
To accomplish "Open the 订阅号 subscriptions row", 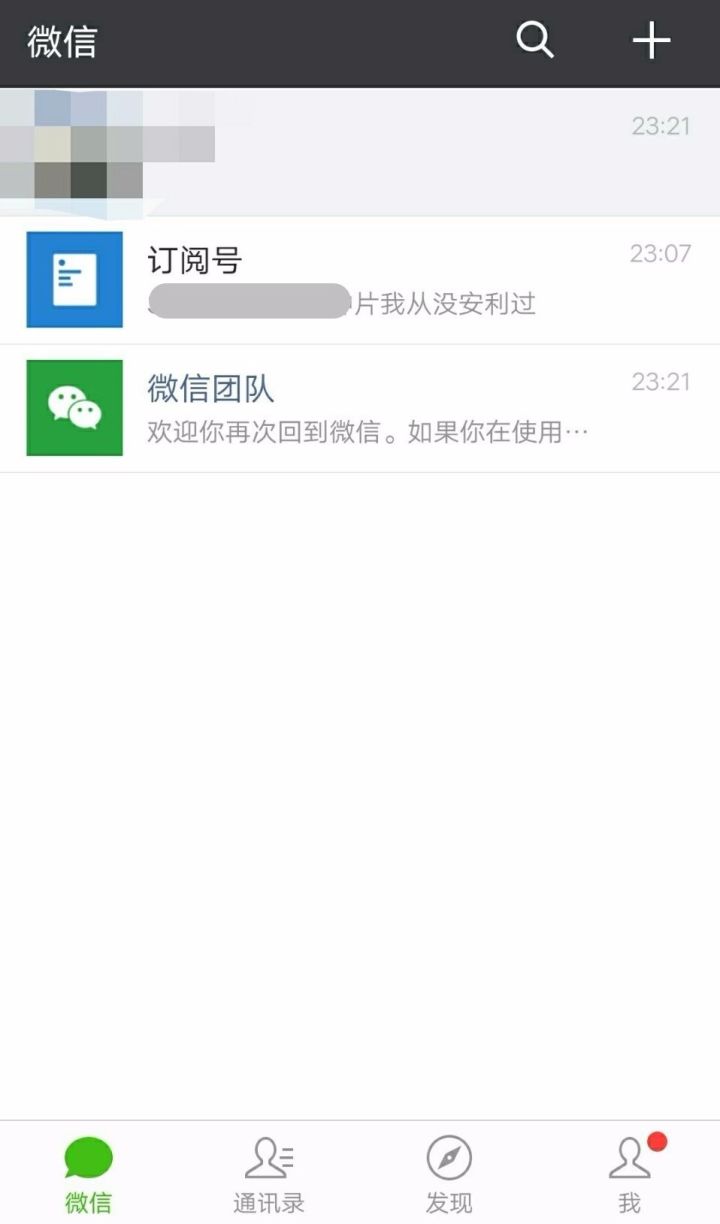I will point(360,280).
